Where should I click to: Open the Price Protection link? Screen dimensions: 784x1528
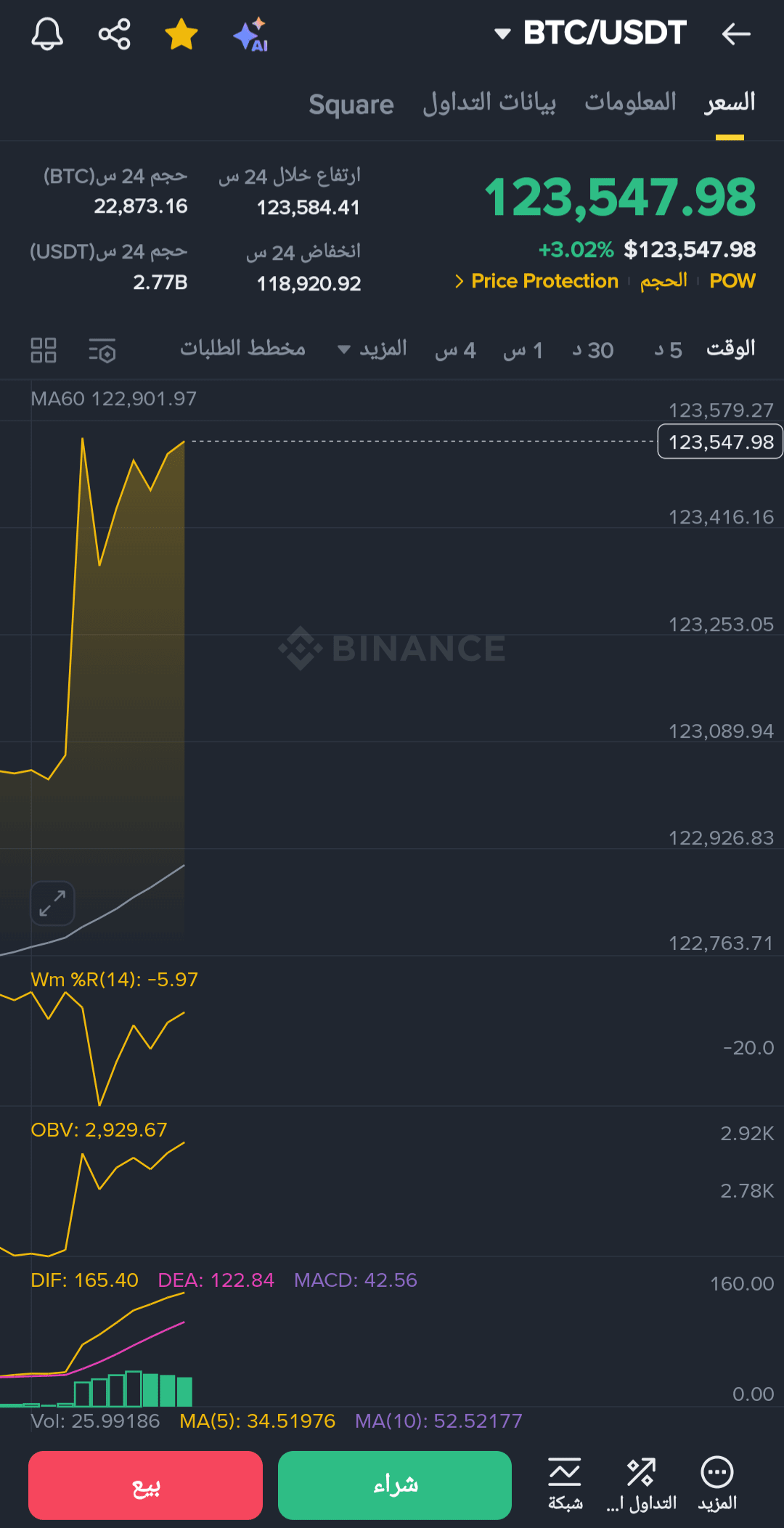pyautogui.click(x=536, y=281)
